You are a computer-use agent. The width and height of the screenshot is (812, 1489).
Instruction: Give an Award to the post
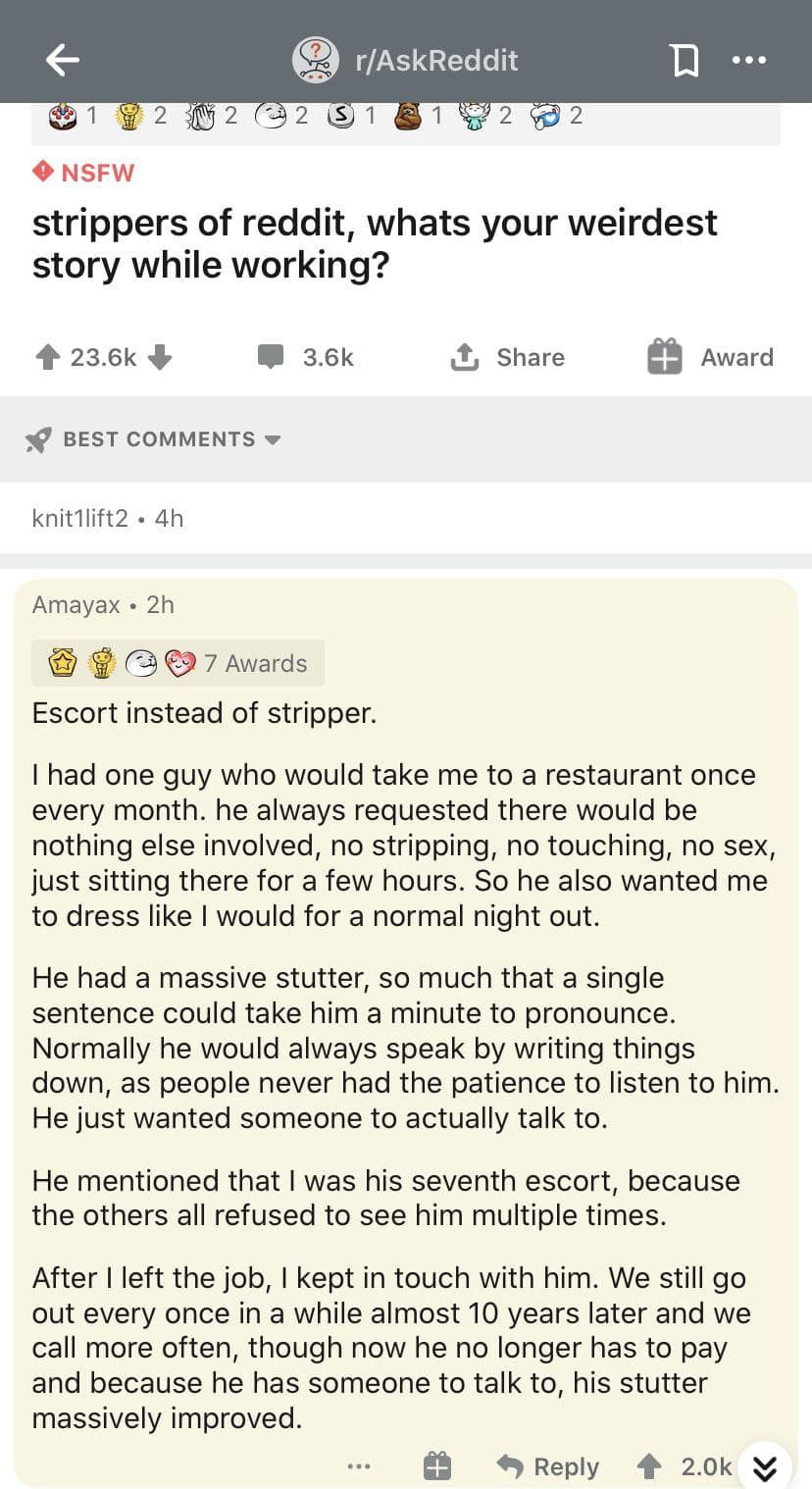click(x=710, y=357)
